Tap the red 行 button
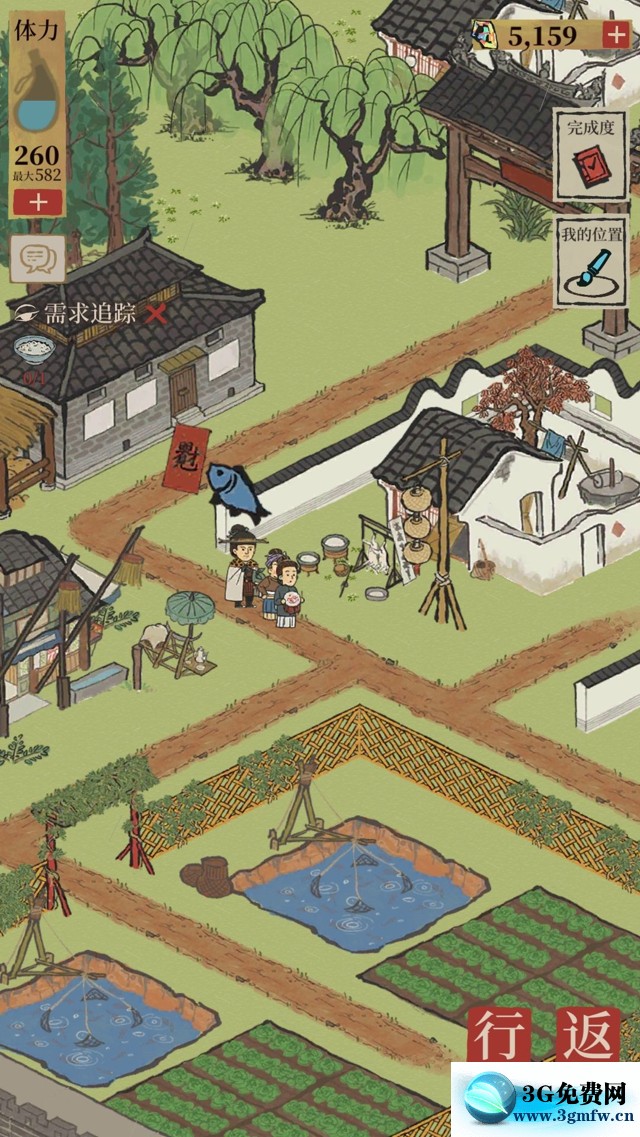 pyautogui.click(x=498, y=1034)
